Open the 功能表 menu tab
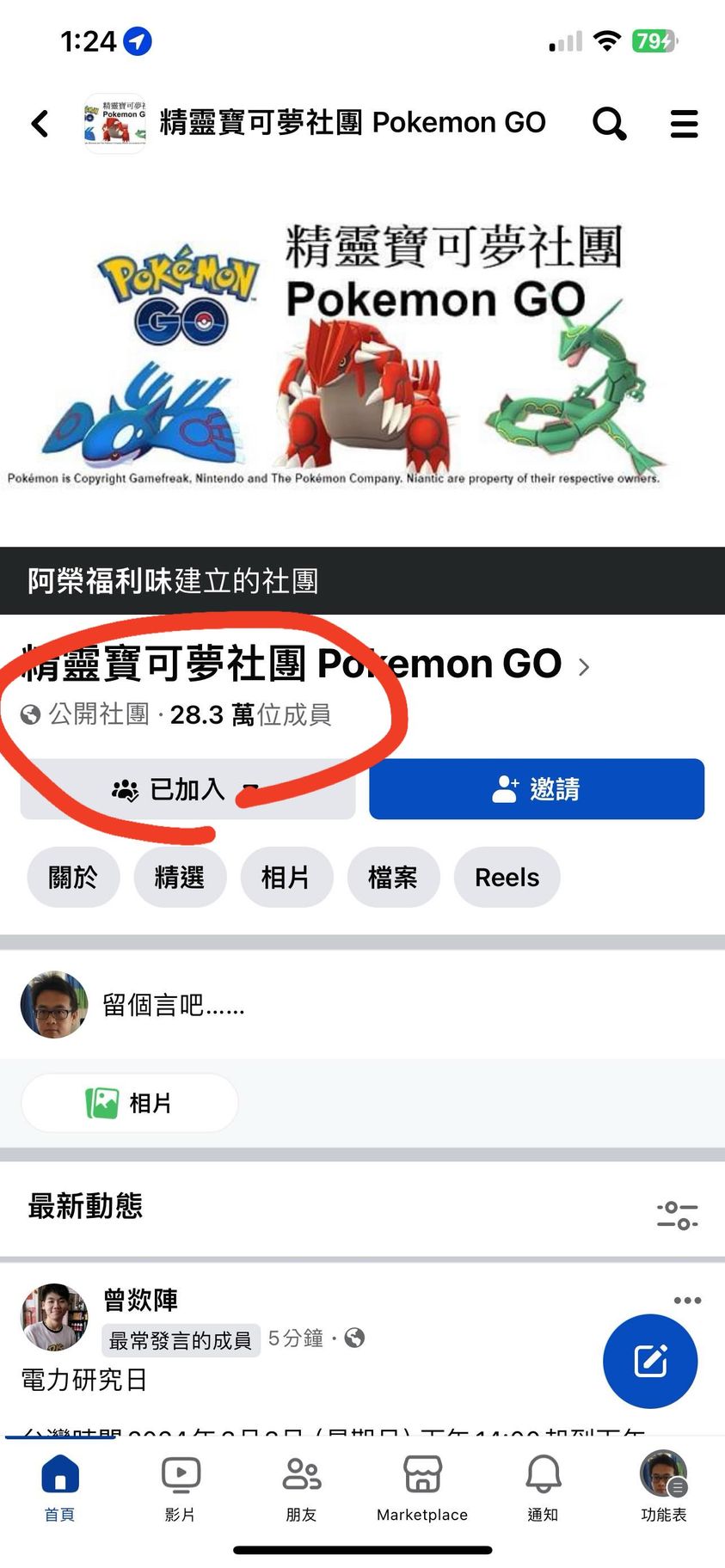This screenshot has height=1568, width=725. [663, 1488]
